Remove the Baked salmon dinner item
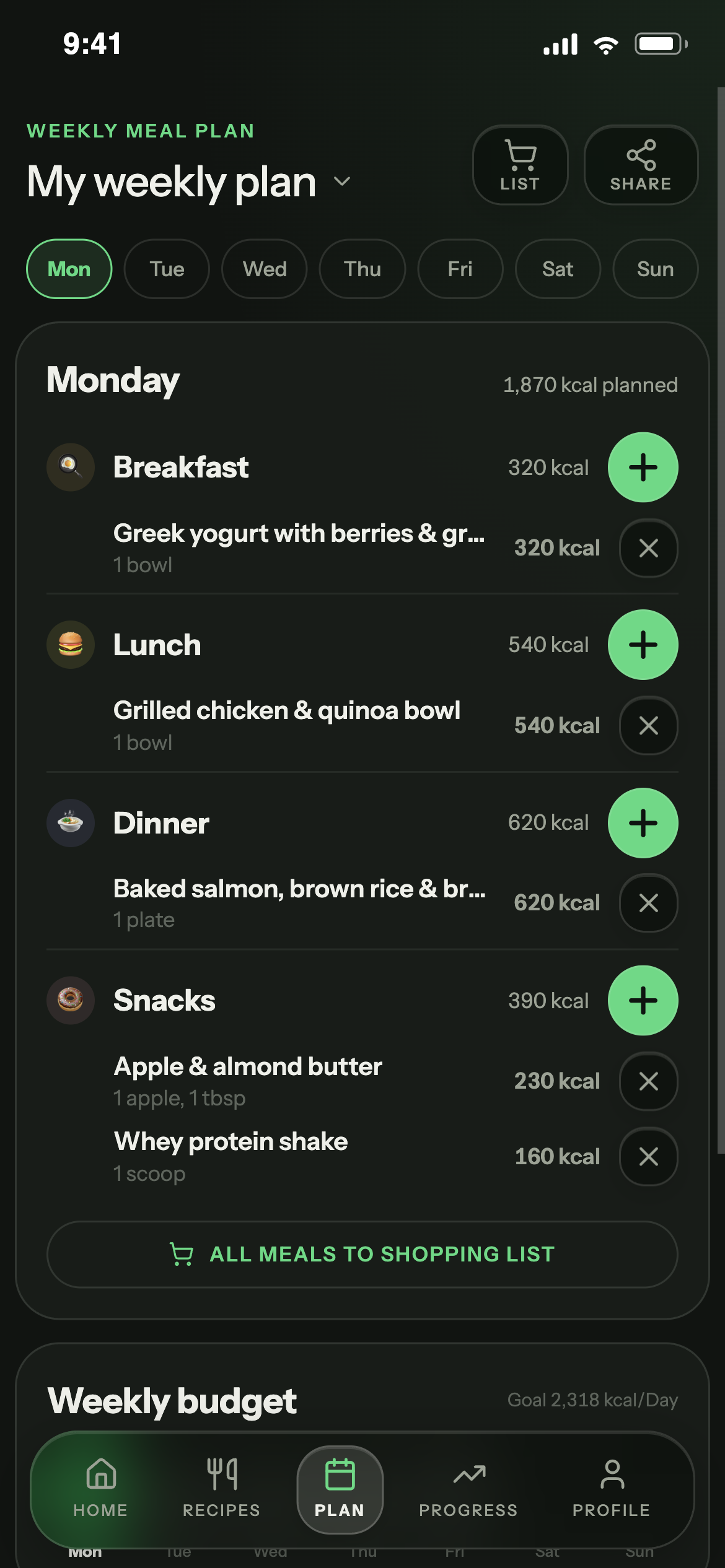 pyautogui.click(x=649, y=903)
